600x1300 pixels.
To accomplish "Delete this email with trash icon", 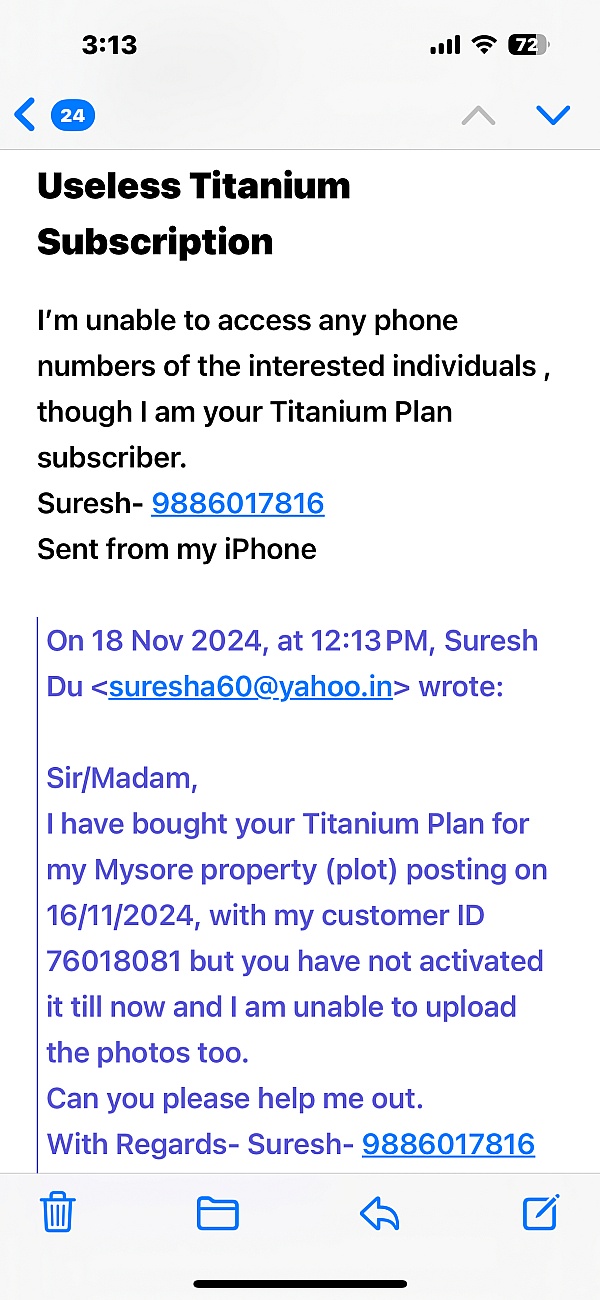I will (58, 1213).
